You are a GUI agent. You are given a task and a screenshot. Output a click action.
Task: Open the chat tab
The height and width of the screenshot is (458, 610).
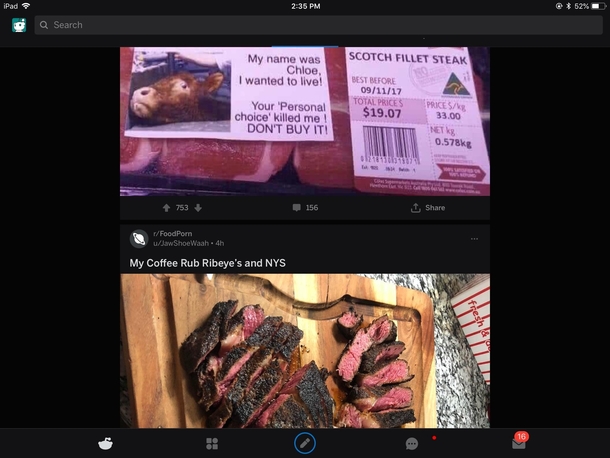pyautogui.click(x=412, y=443)
